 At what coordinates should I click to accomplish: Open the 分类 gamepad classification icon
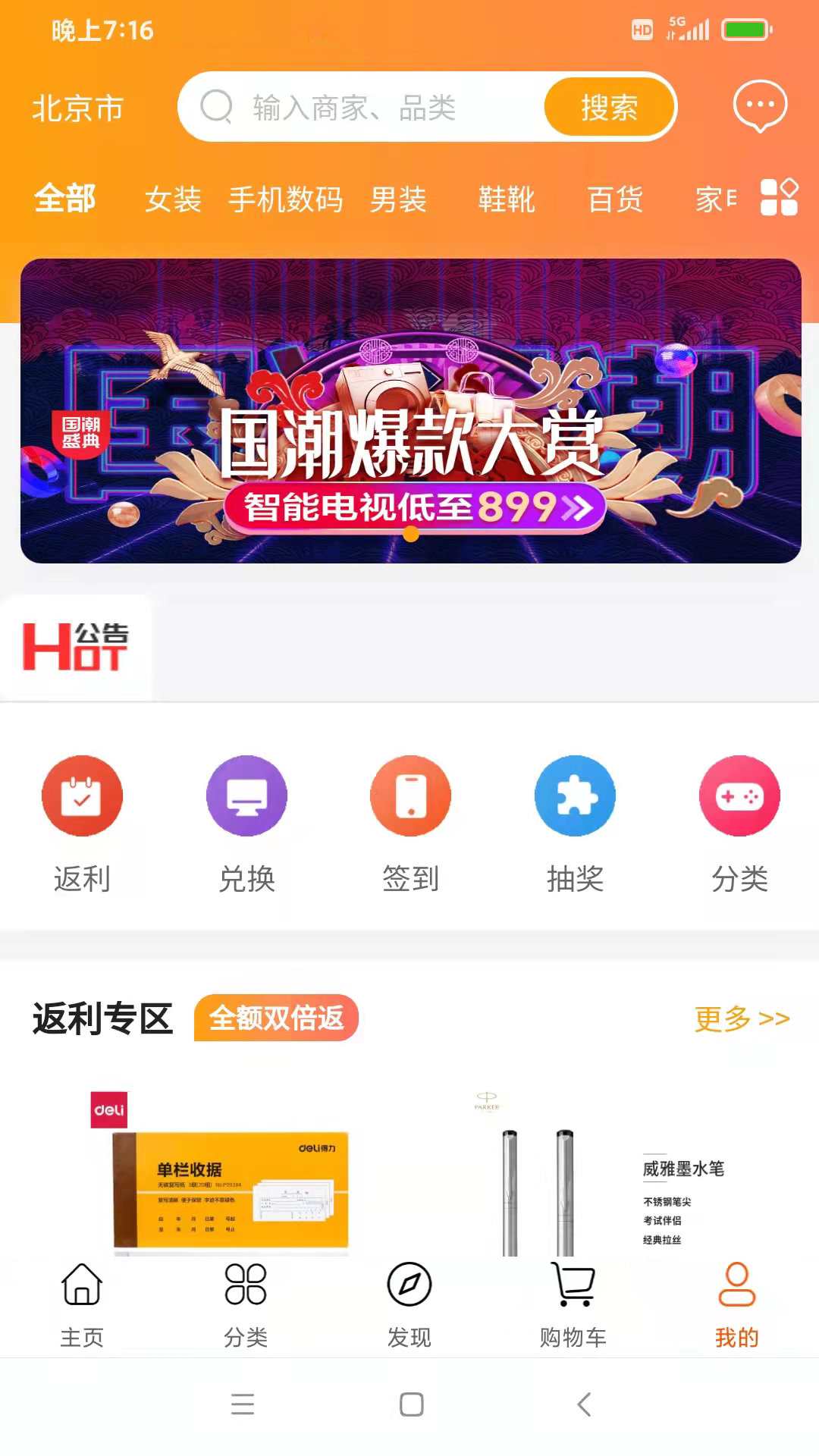click(739, 795)
